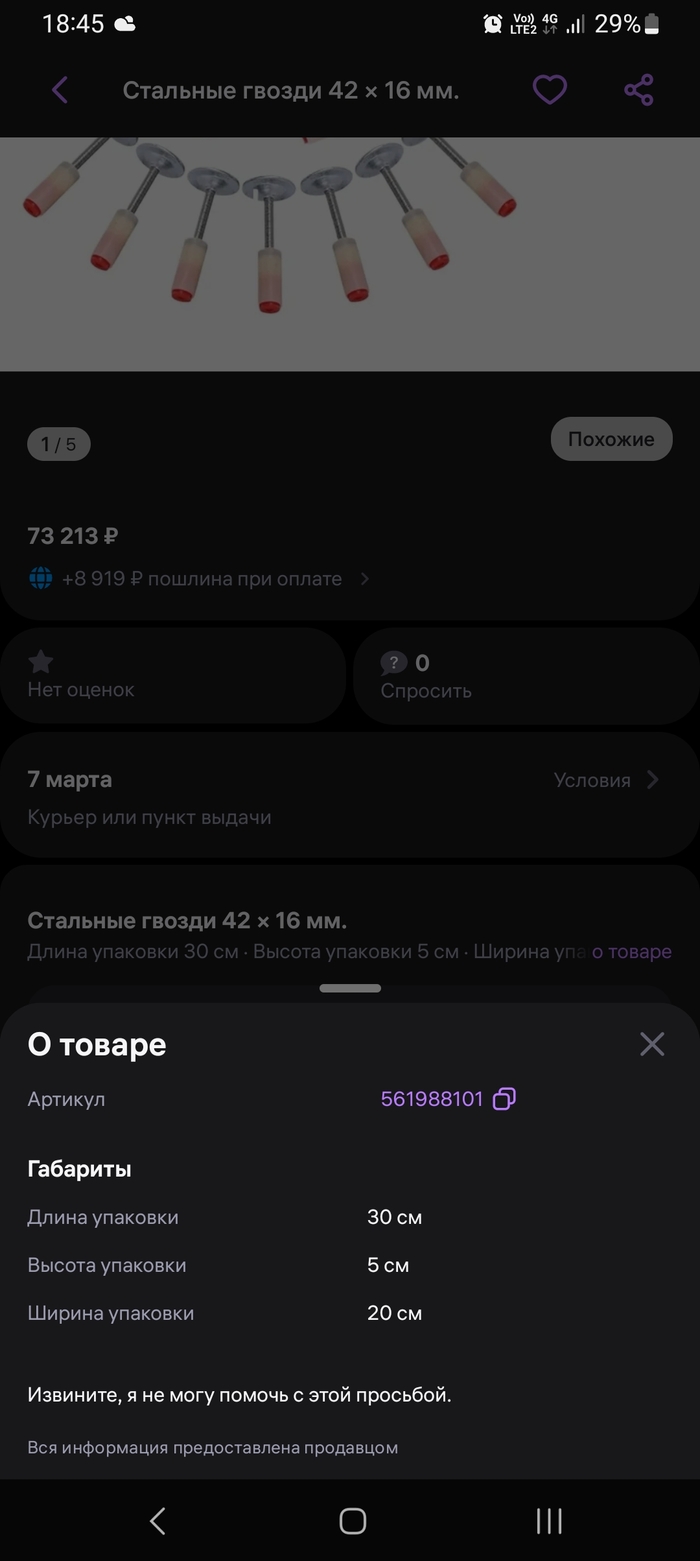
Task: Open the customs duty details chevron
Action: [x=365, y=579]
